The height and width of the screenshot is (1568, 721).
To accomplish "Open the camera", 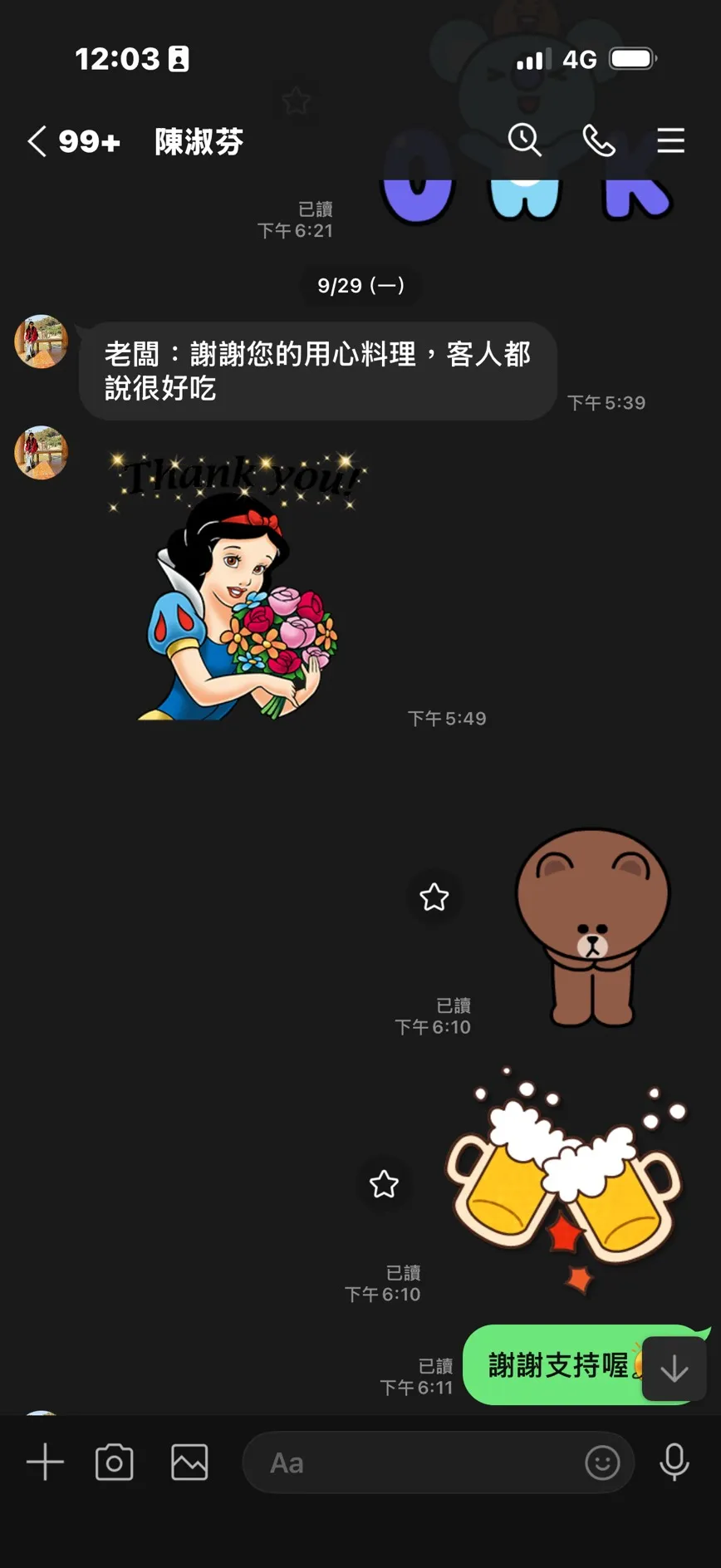I will tap(115, 1462).
